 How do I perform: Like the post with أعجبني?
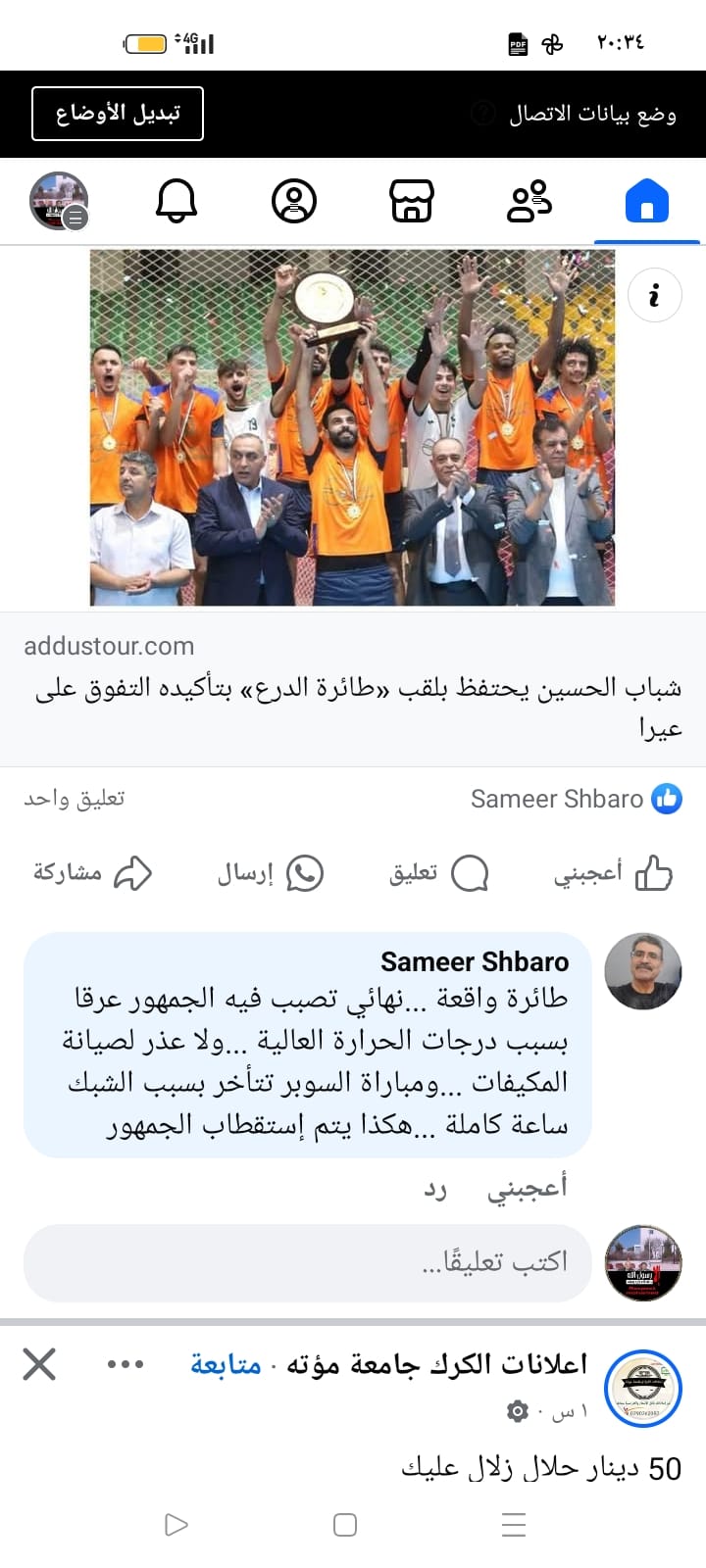click(x=613, y=872)
